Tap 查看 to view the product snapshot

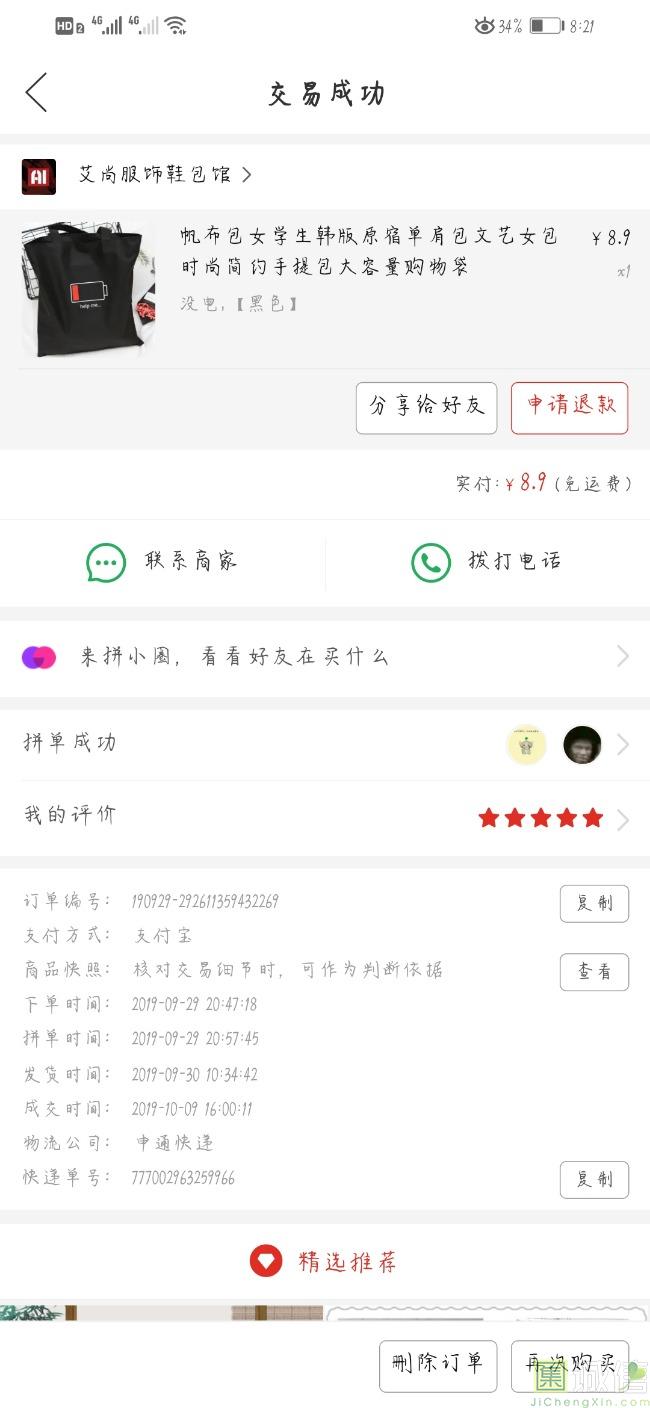click(x=593, y=972)
